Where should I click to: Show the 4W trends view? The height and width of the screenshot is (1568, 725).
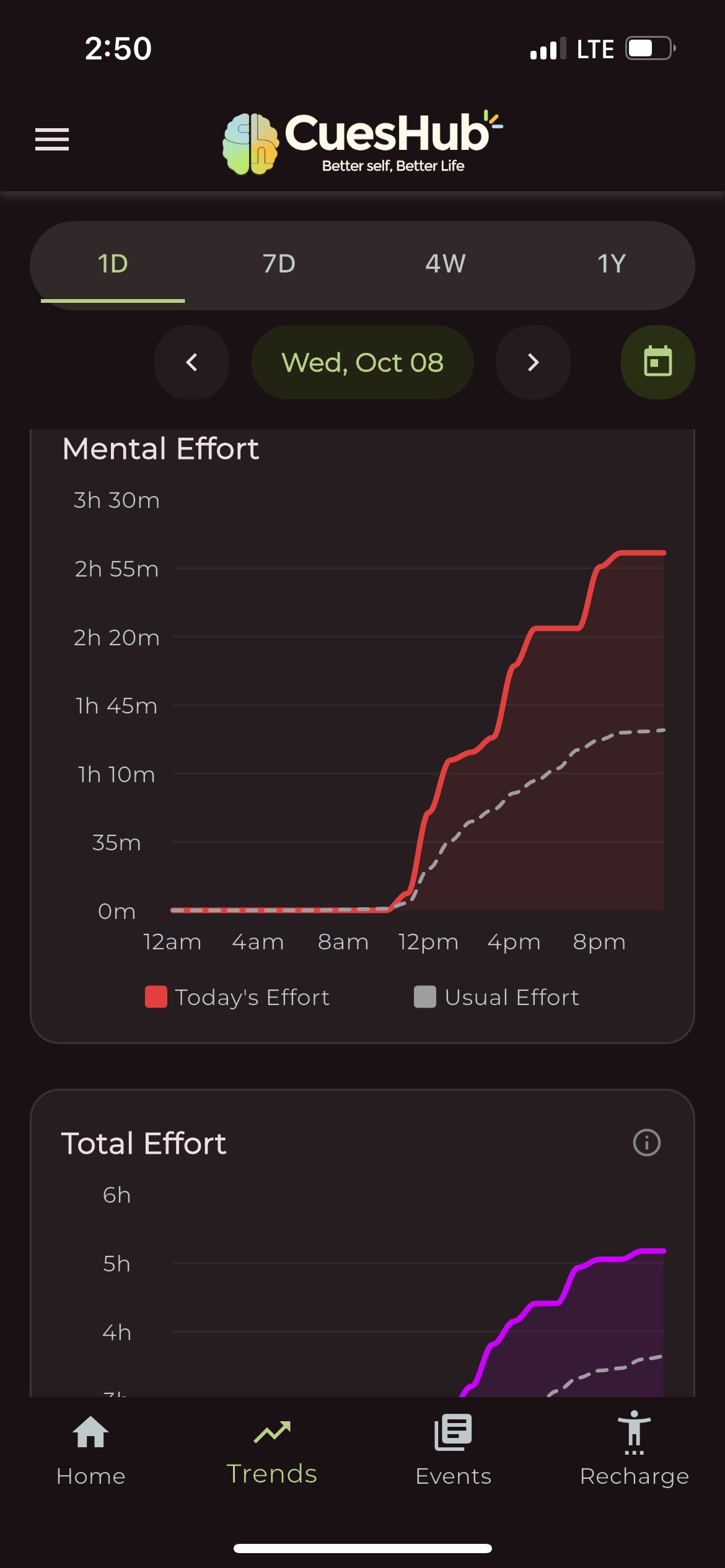(x=445, y=264)
